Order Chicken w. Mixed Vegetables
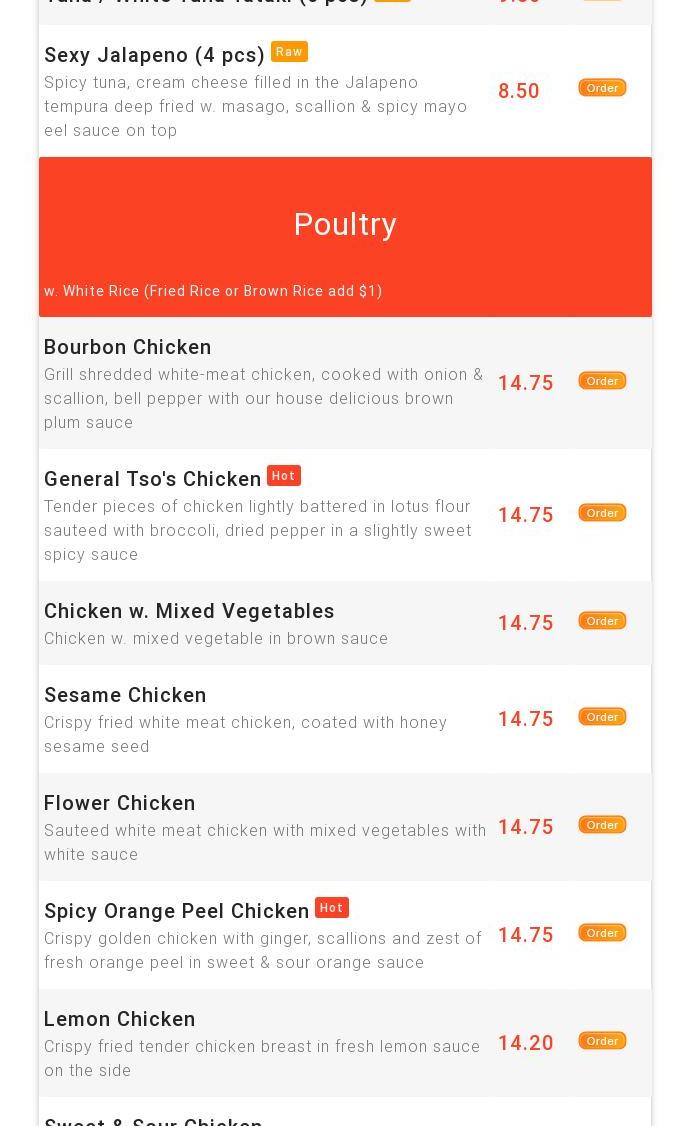The image size is (690, 1126). click(602, 621)
